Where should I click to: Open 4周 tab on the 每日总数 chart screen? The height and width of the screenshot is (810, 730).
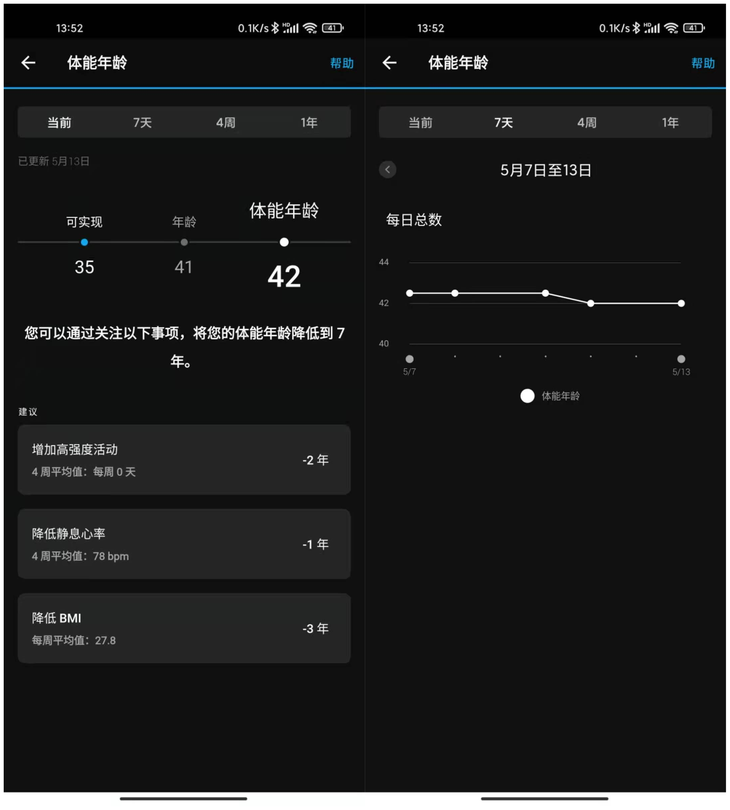[587, 123]
